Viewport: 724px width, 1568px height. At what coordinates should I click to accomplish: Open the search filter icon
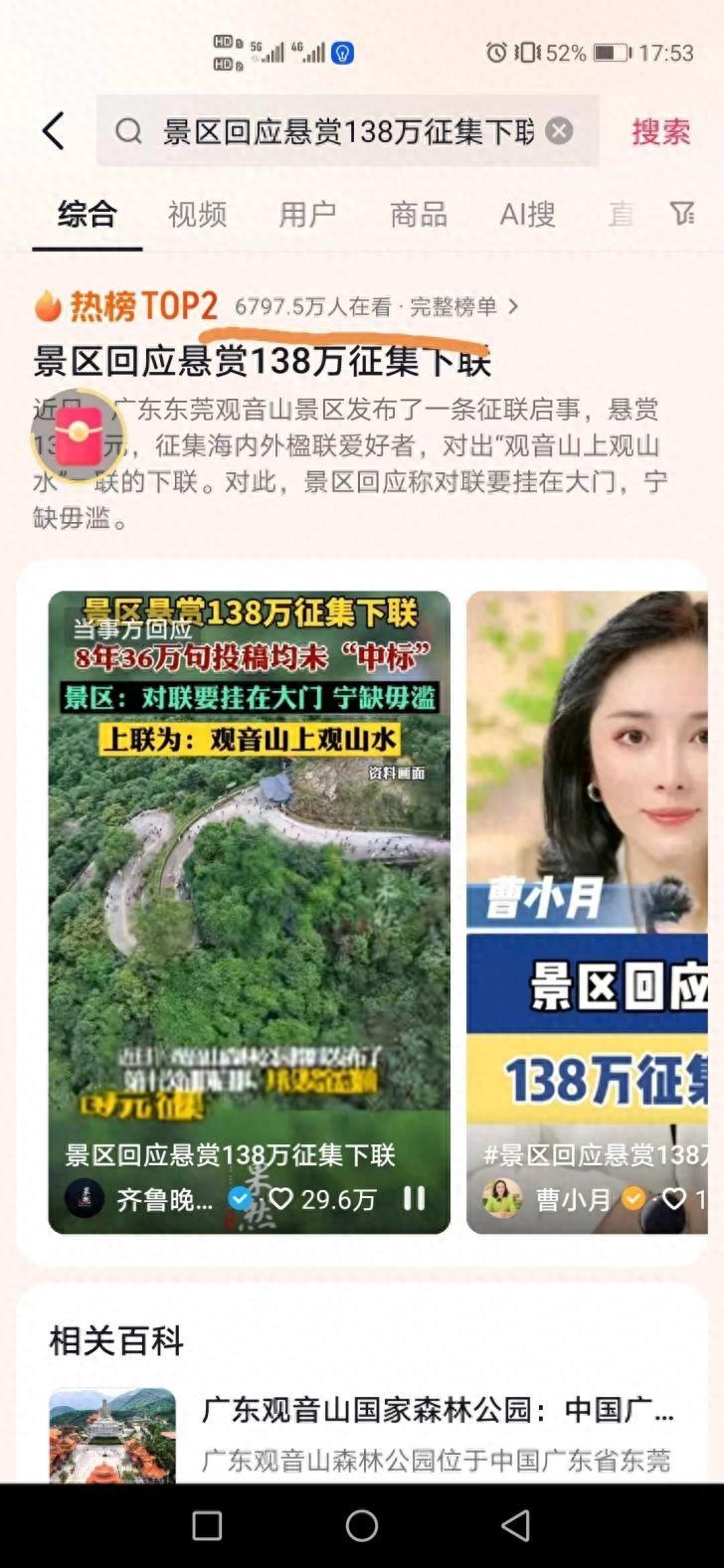click(682, 214)
